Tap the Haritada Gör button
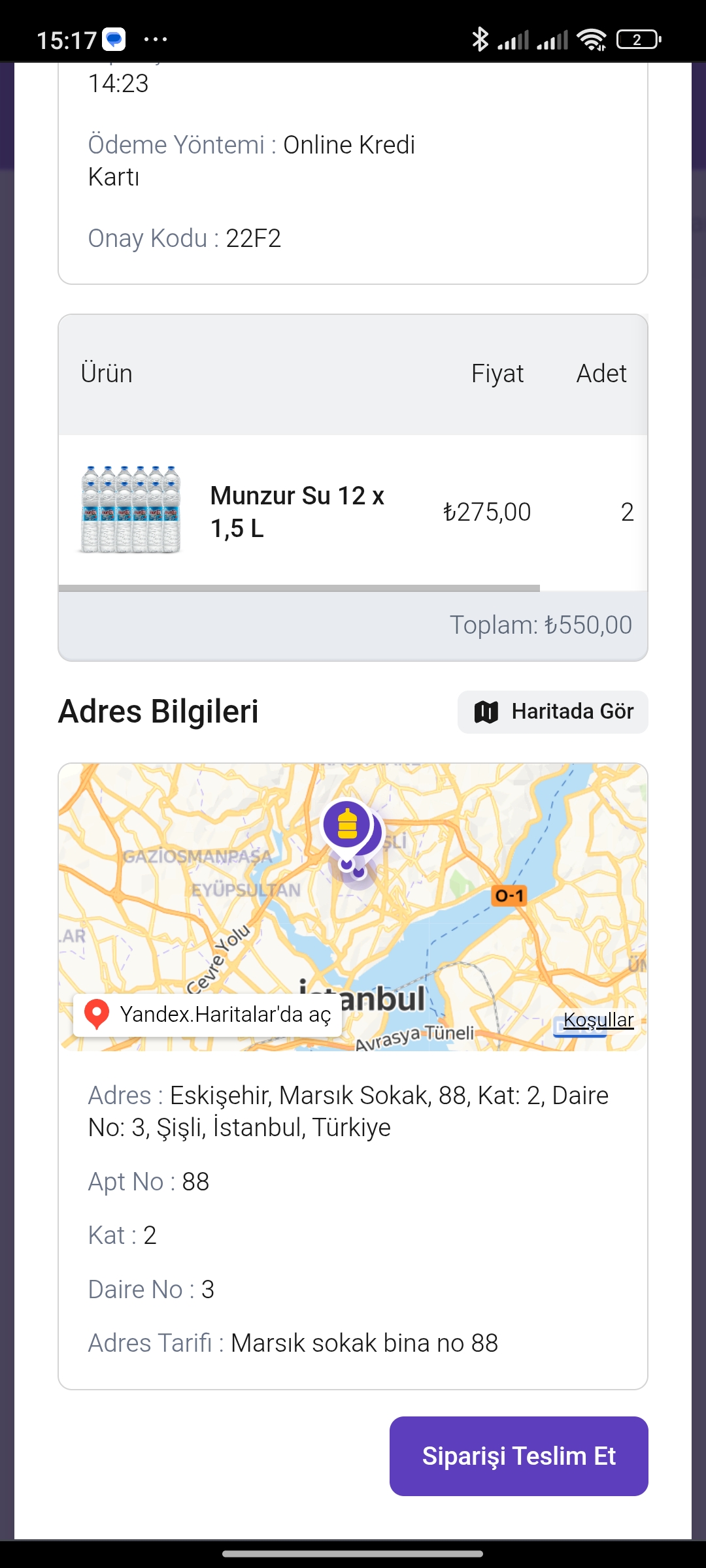Image resolution: width=706 pixels, height=1568 pixels. [553, 711]
